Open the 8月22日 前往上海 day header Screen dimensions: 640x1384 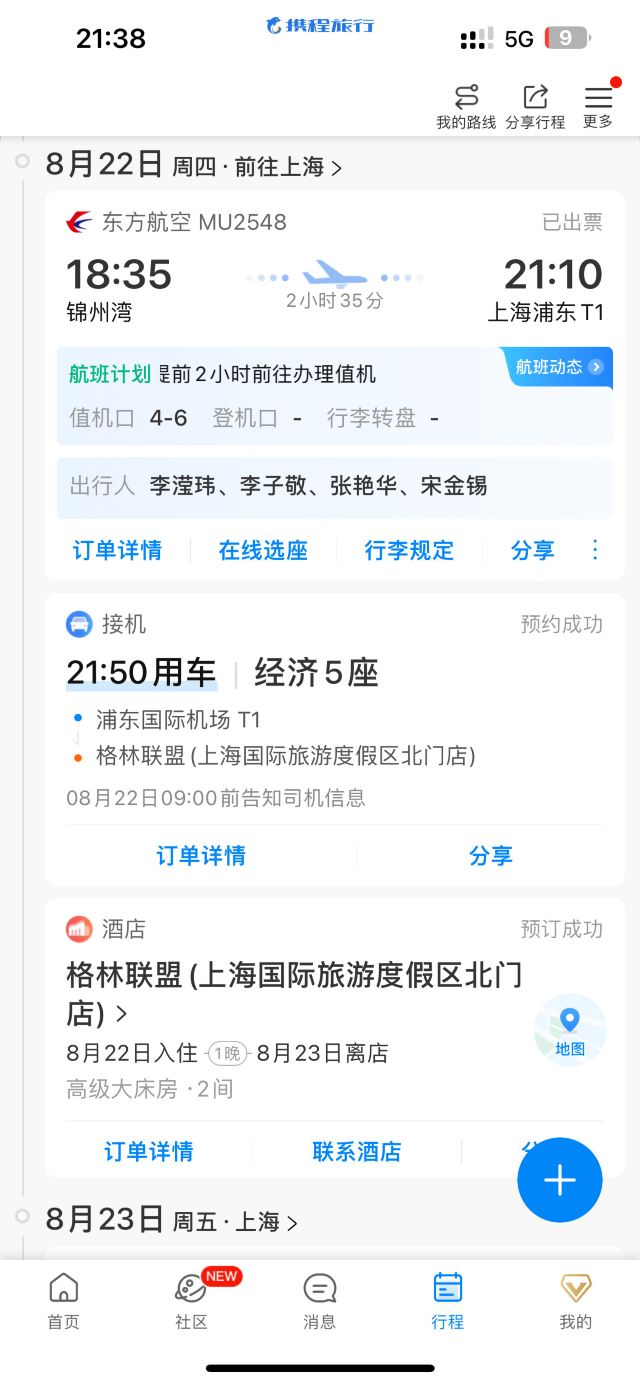click(x=194, y=166)
